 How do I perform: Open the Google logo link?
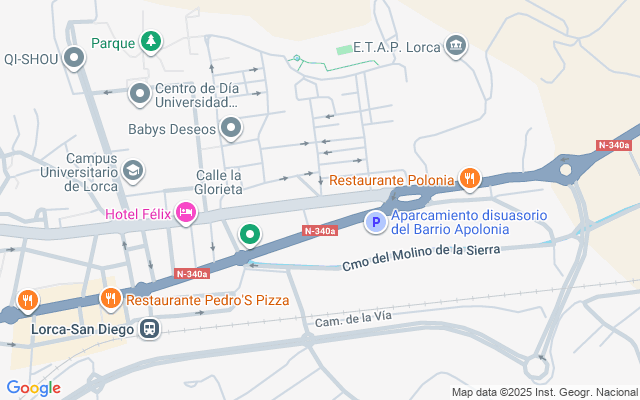point(33,388)
